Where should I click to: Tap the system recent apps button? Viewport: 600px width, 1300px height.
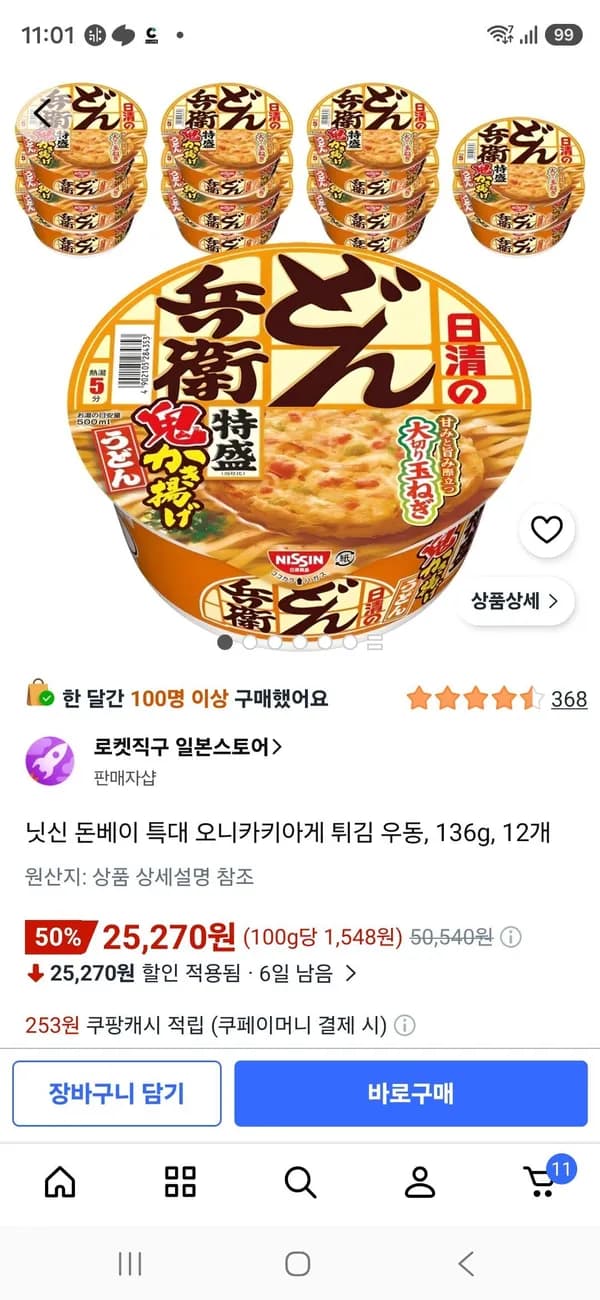(x=130, y=1264)
